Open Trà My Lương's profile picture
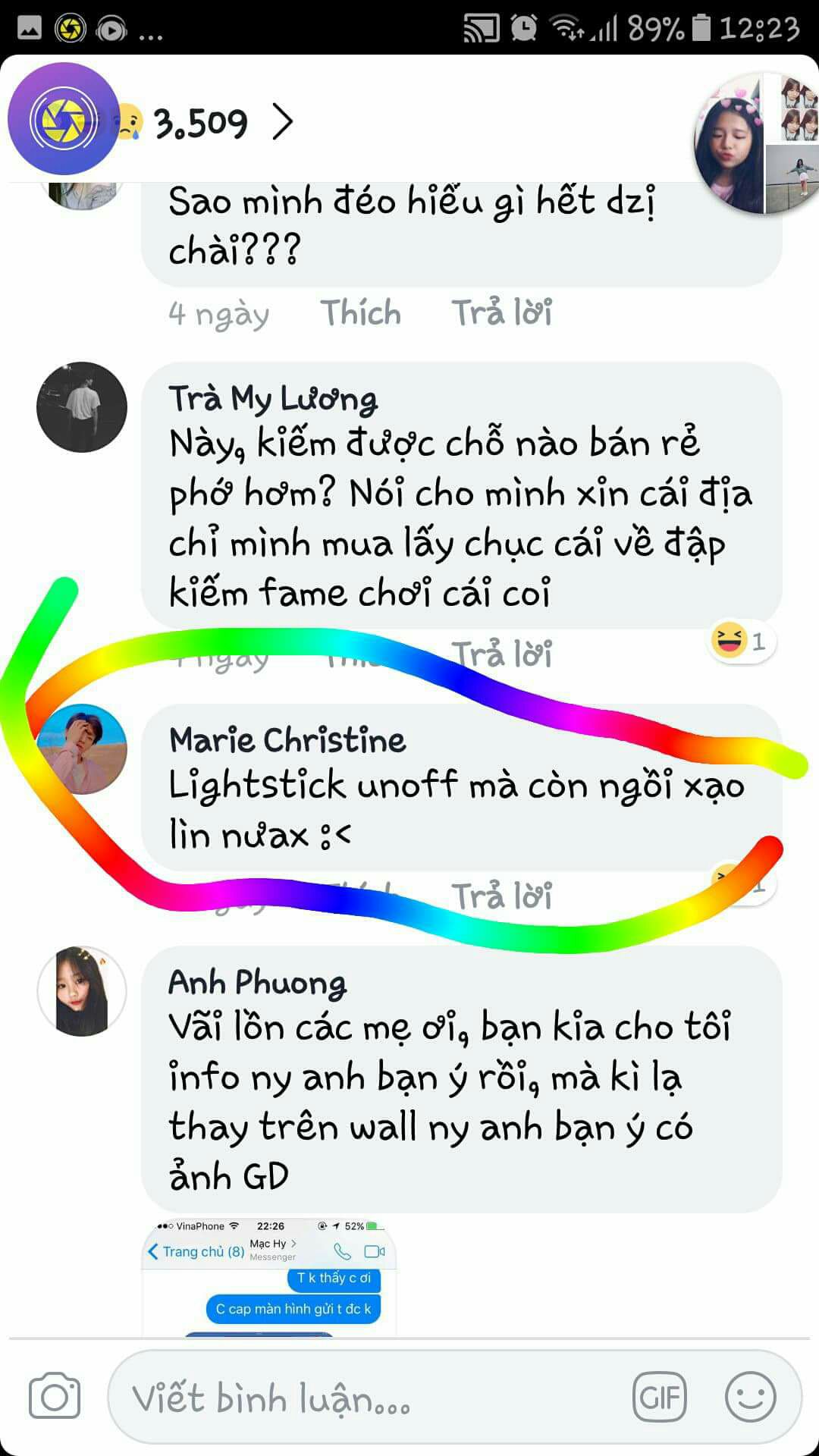This screenshot has height=1456, width=819. [82, 407]
